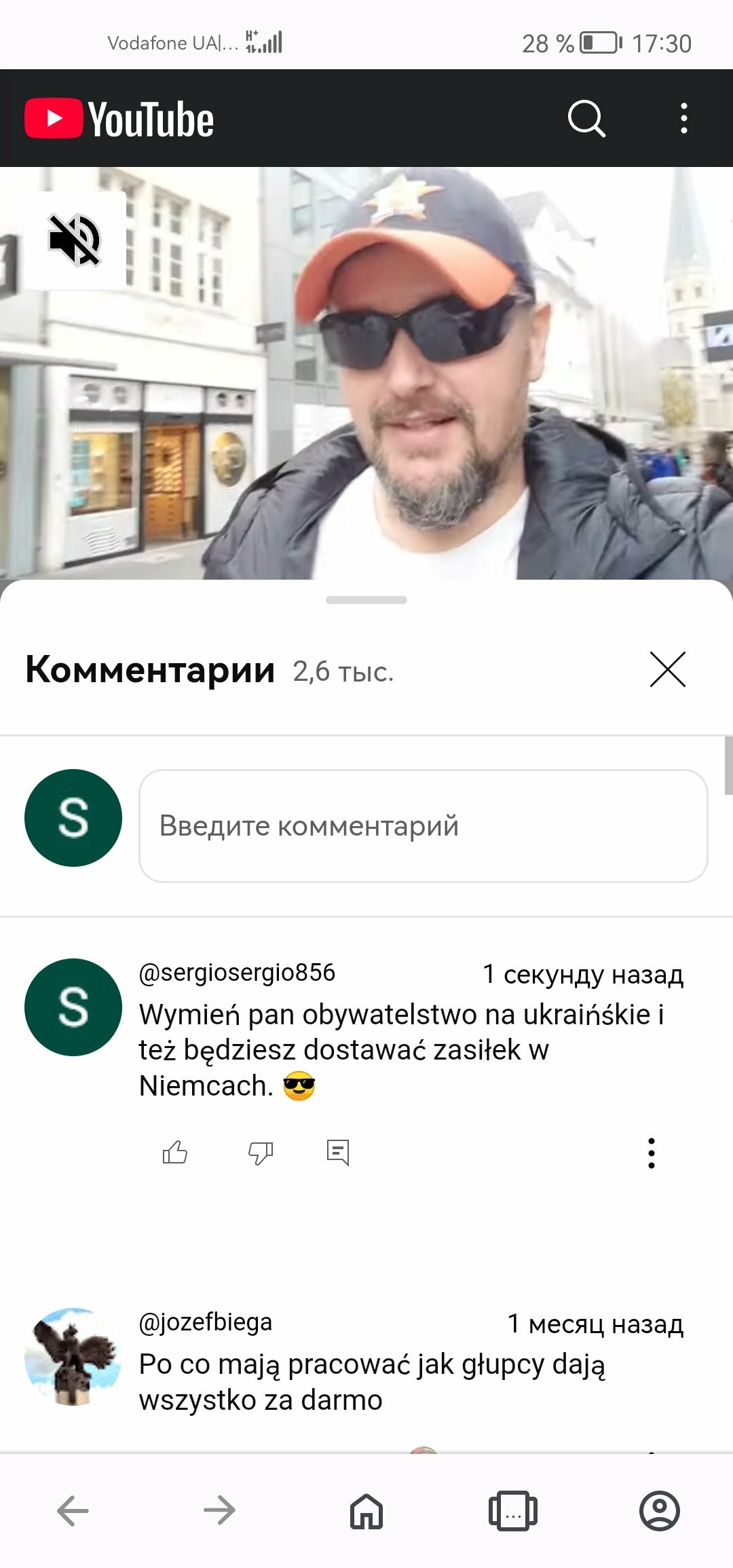Open options for the @sergiosergio856 comment
The width and height of the screenshot is (733, 1568).
[652, 1153]
